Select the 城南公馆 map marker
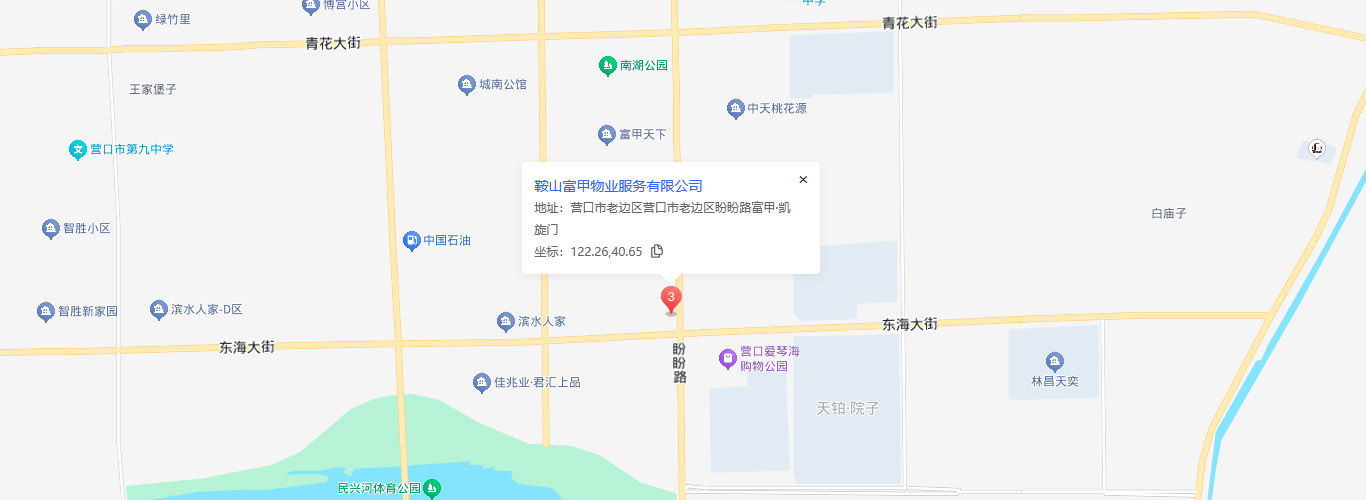Image resolution: width=1366 pixels, height=500 pixels. point(466,85)
